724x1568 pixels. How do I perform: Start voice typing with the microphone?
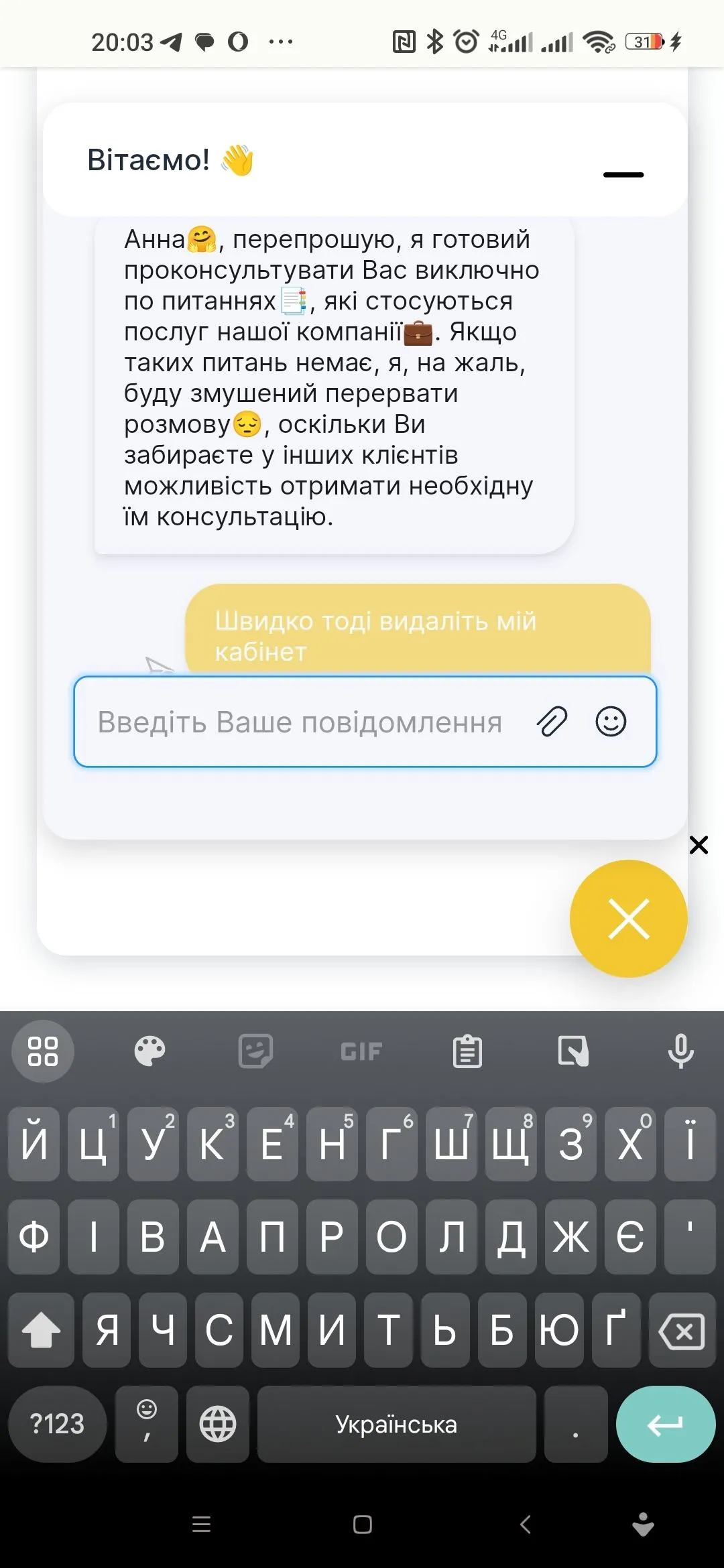(680, 1051)
